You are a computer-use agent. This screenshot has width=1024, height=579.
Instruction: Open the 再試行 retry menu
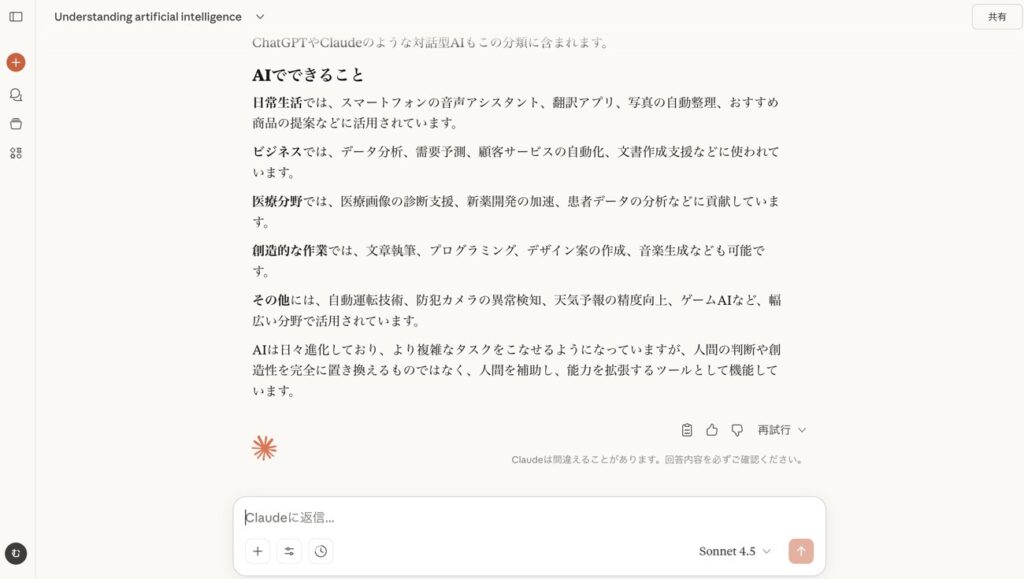[x=782, y=430]
